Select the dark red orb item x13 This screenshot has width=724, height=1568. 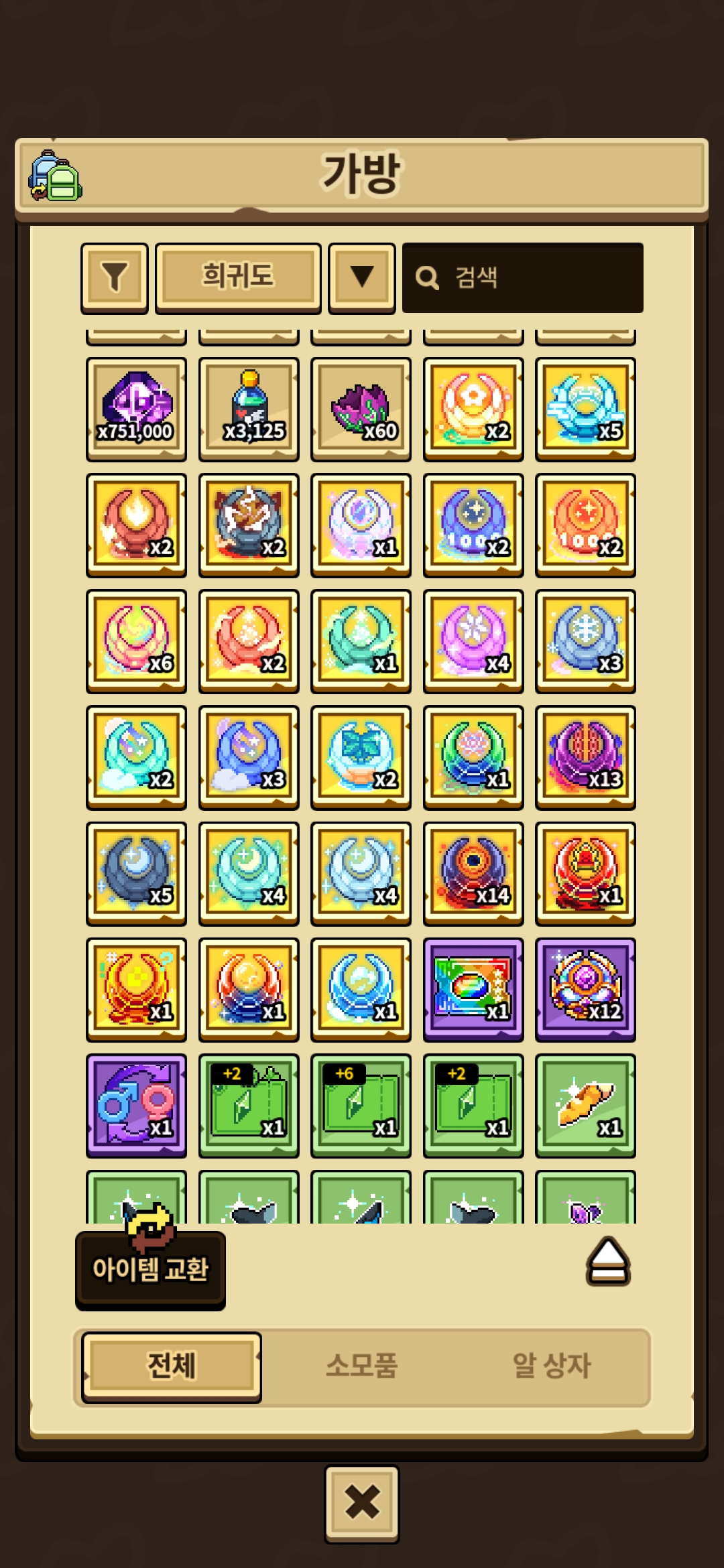(x=585, y=757)
